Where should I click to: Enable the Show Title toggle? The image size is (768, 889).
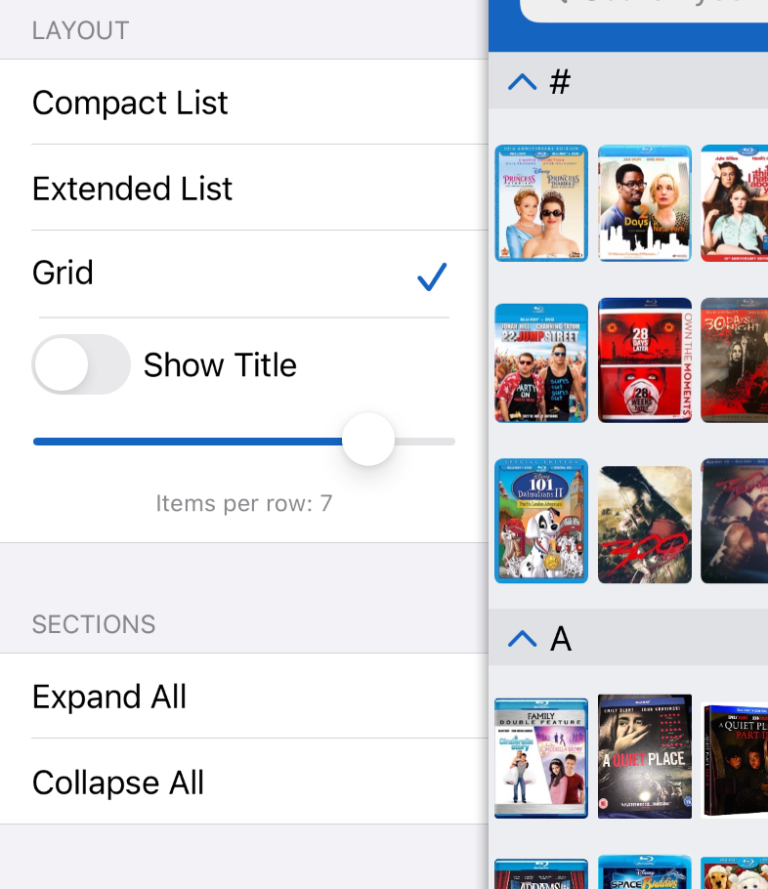click(x=81, y=365)
